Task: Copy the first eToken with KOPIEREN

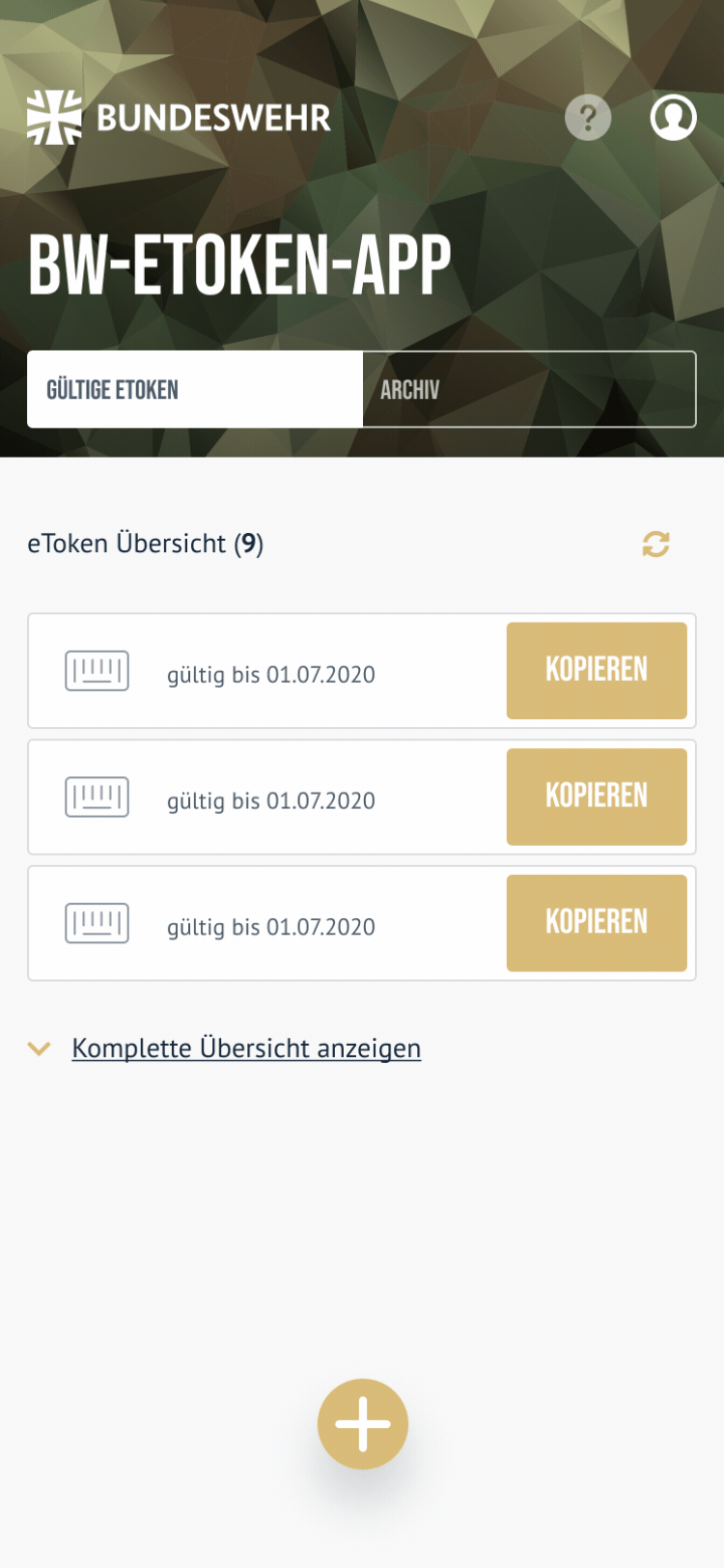Action: point(597,670)
